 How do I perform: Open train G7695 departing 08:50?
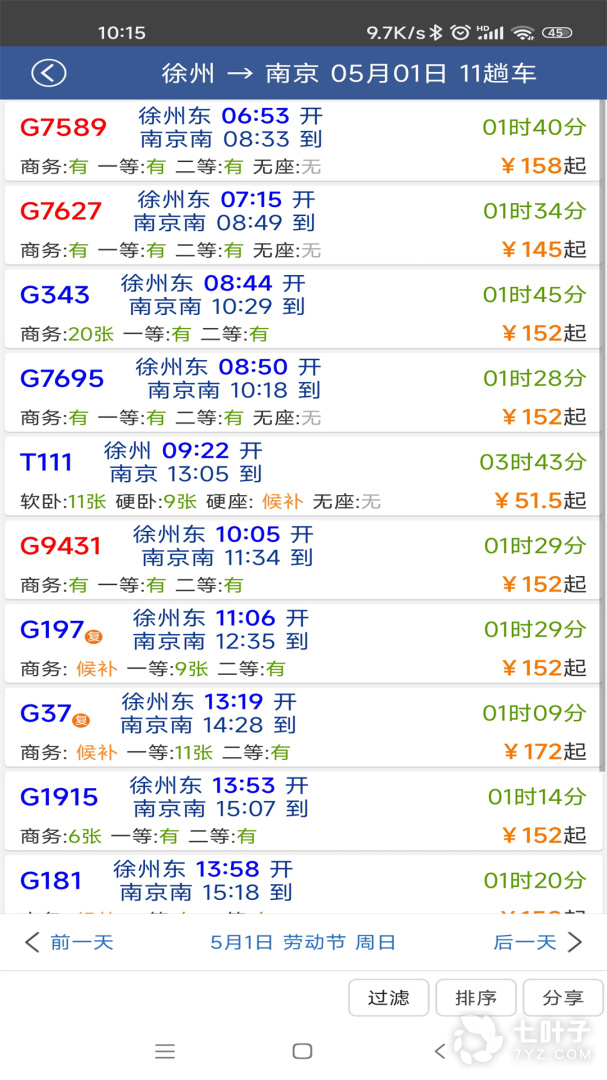tap(303, 392)
